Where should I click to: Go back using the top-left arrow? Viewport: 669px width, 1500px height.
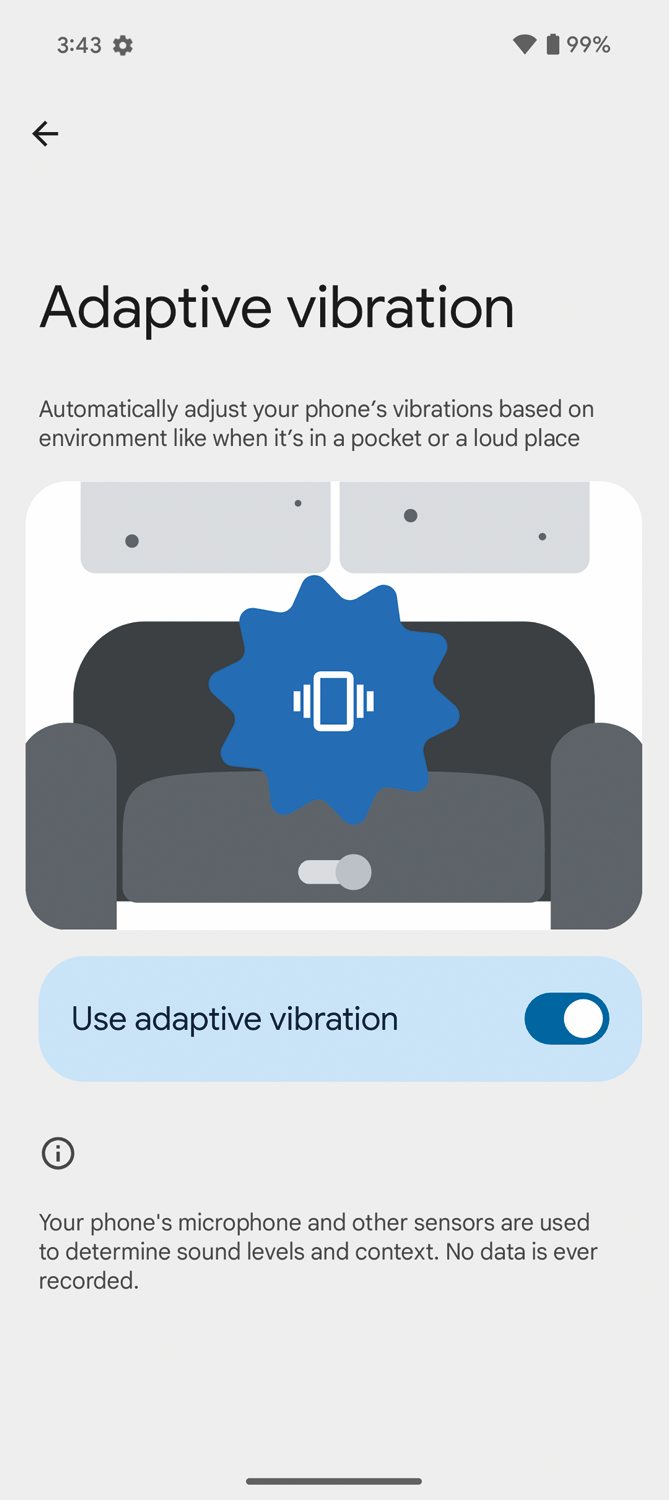45,133
